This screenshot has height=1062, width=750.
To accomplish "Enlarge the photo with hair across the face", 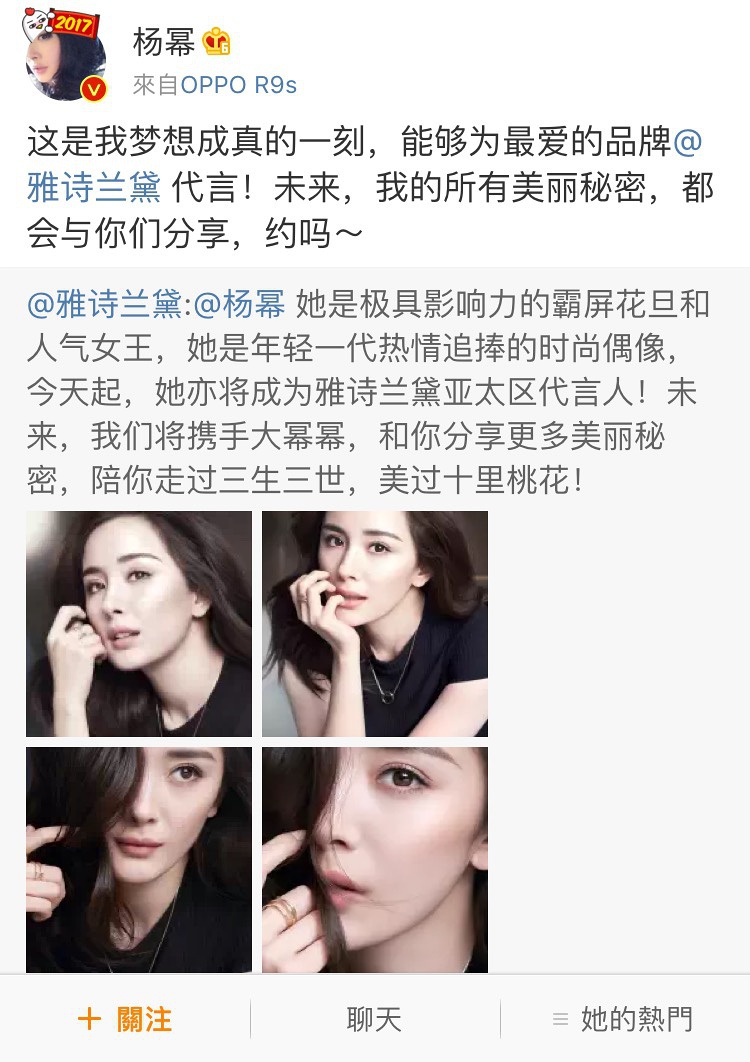I will pyautogui.click(x=139, y=860).
